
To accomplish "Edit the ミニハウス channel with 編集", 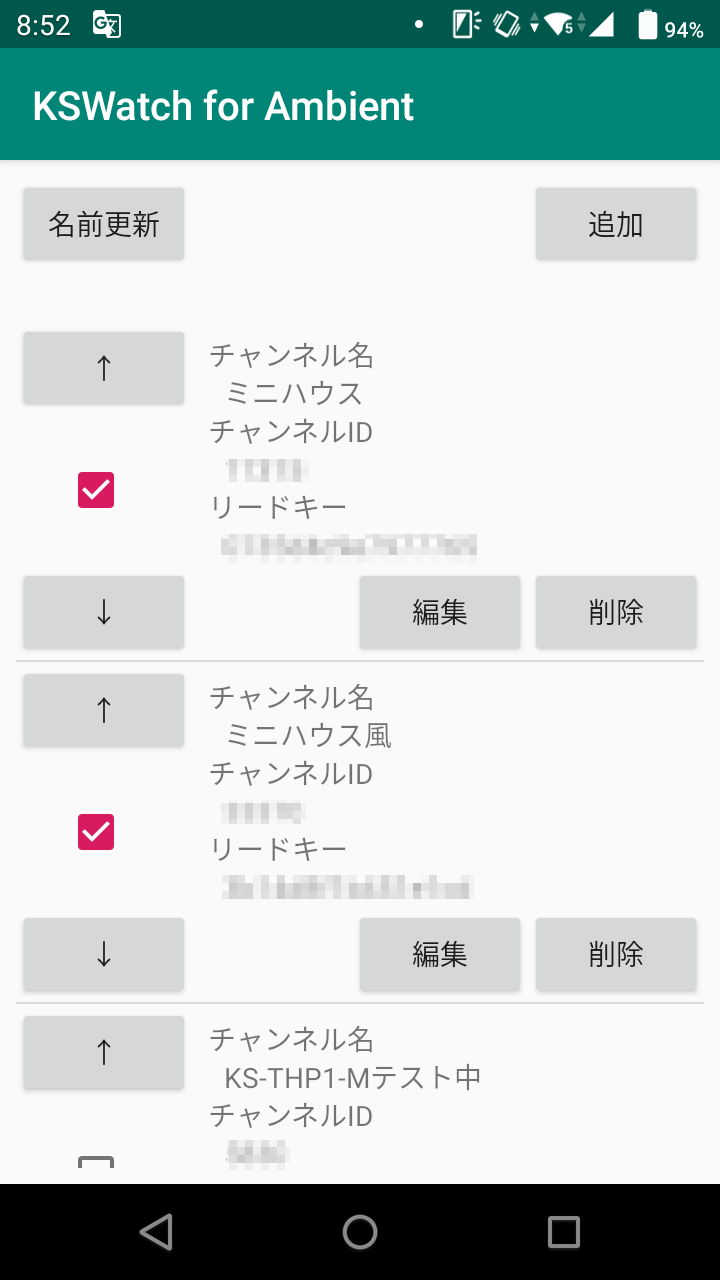I will (x=440, y=612).
